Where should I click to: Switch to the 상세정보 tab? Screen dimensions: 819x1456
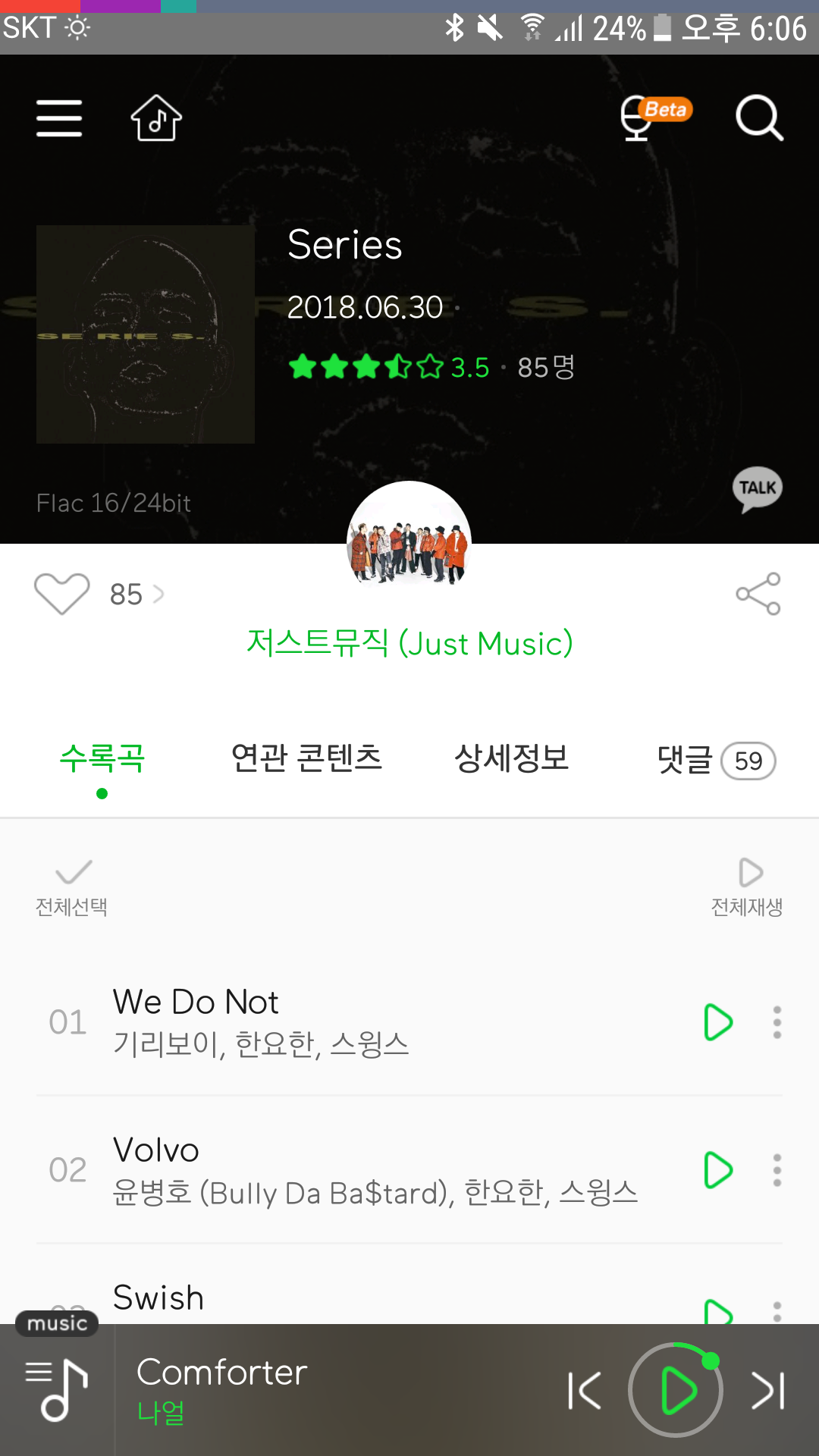[x=511, y=758]
